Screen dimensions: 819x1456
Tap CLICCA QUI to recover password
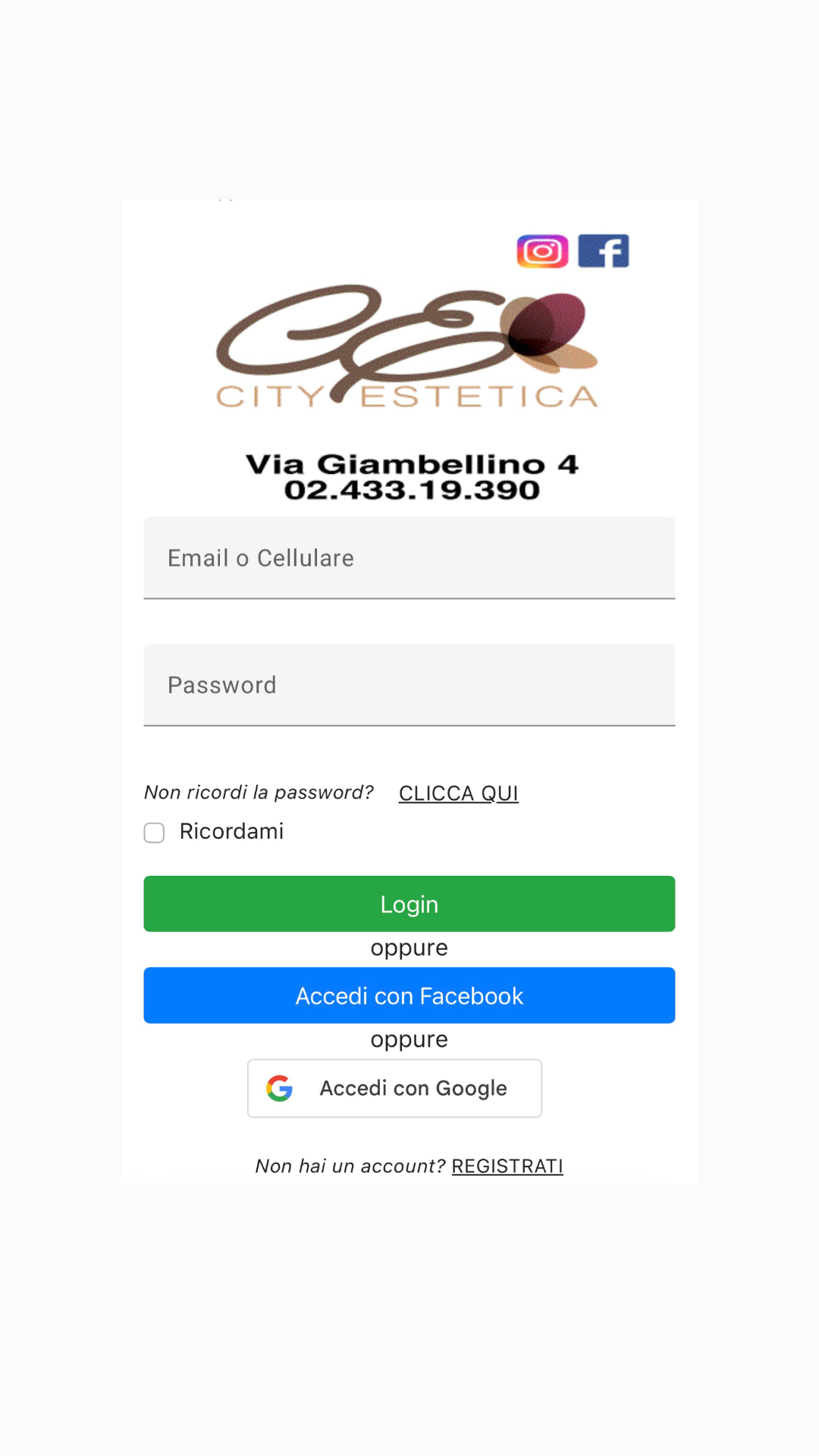(x=458, y=793)
